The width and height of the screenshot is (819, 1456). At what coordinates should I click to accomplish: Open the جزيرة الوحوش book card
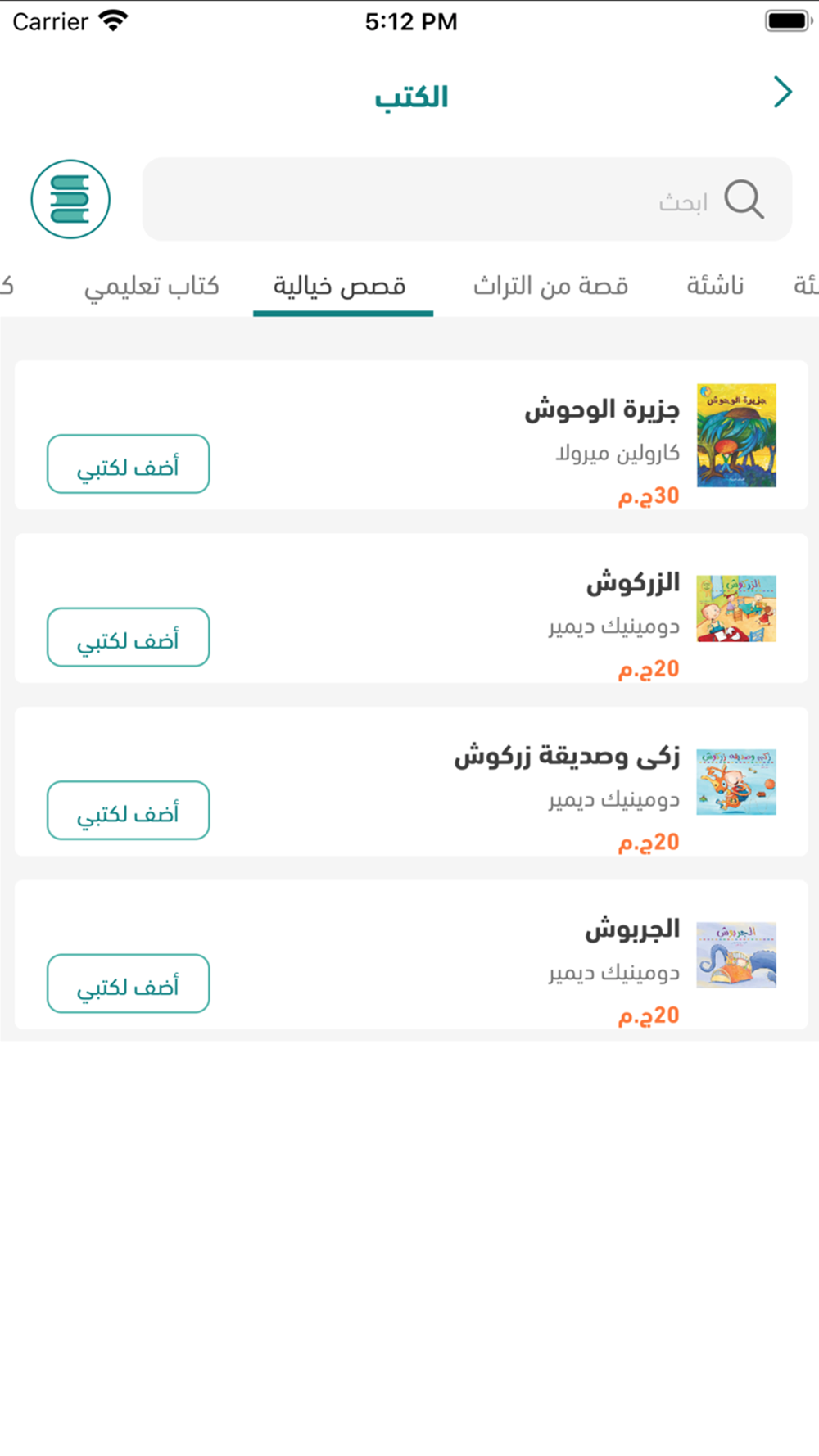click(x=411, y=435)
